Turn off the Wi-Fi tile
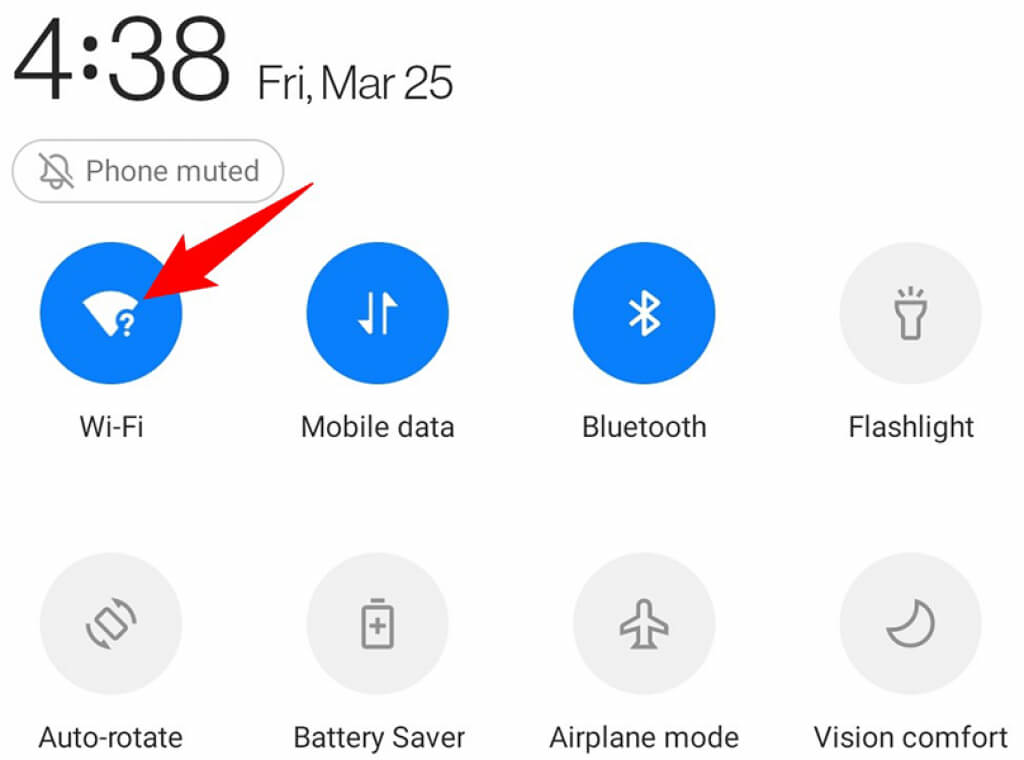The height and width of the screenshot is (760, 1024). tap(111, 314)
